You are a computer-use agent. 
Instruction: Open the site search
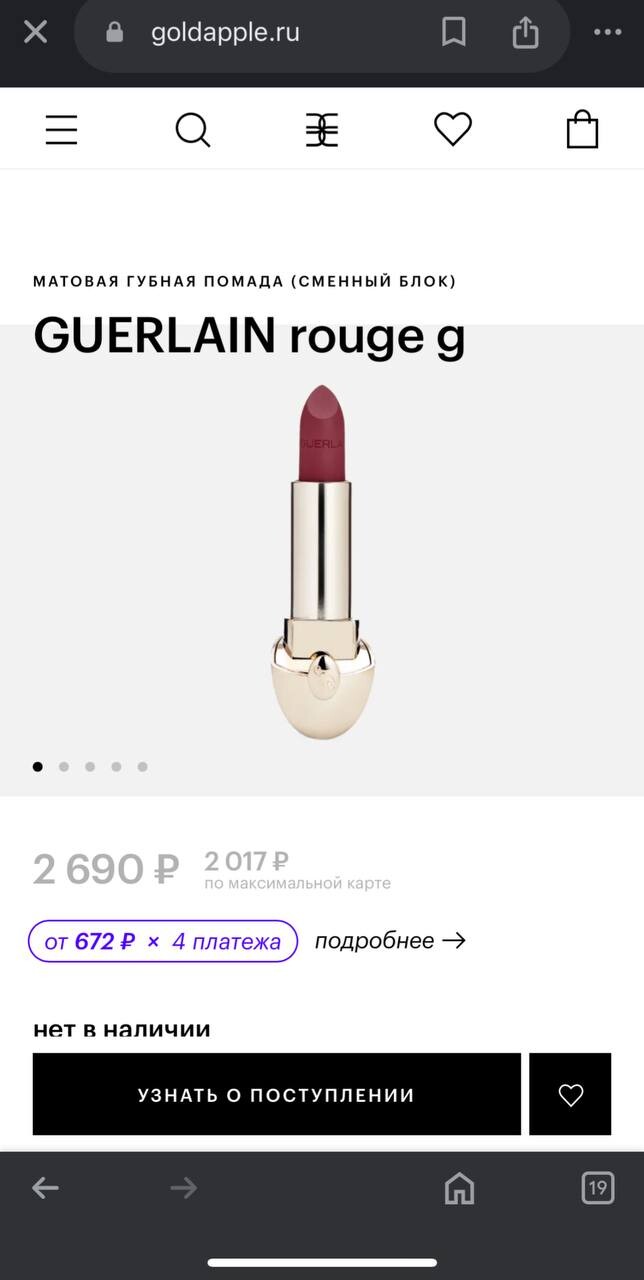click(192, 130)
